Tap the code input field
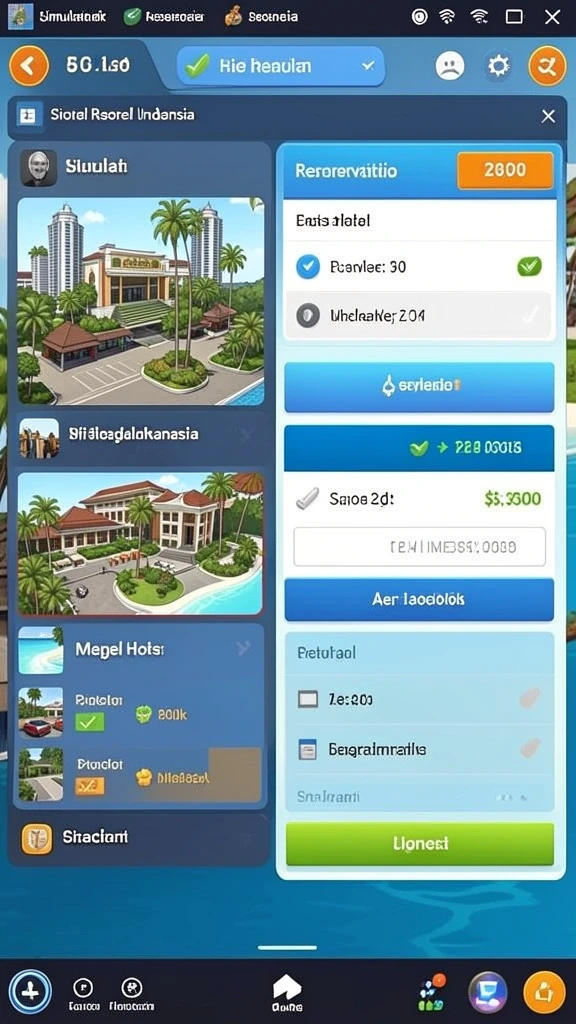Screen dimensions: 576x1024 coord(419,547)
